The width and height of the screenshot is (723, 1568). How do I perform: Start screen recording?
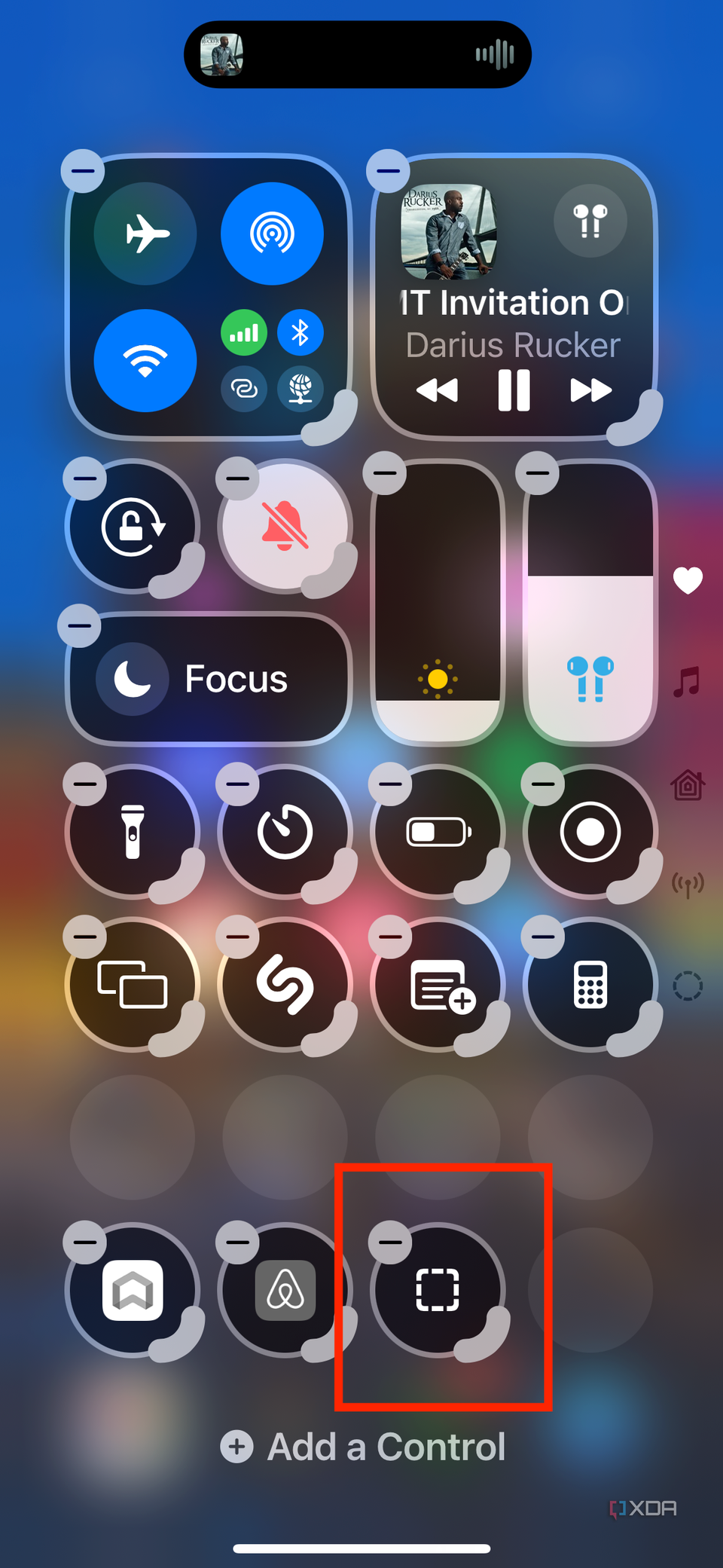[x=590, y=832]
